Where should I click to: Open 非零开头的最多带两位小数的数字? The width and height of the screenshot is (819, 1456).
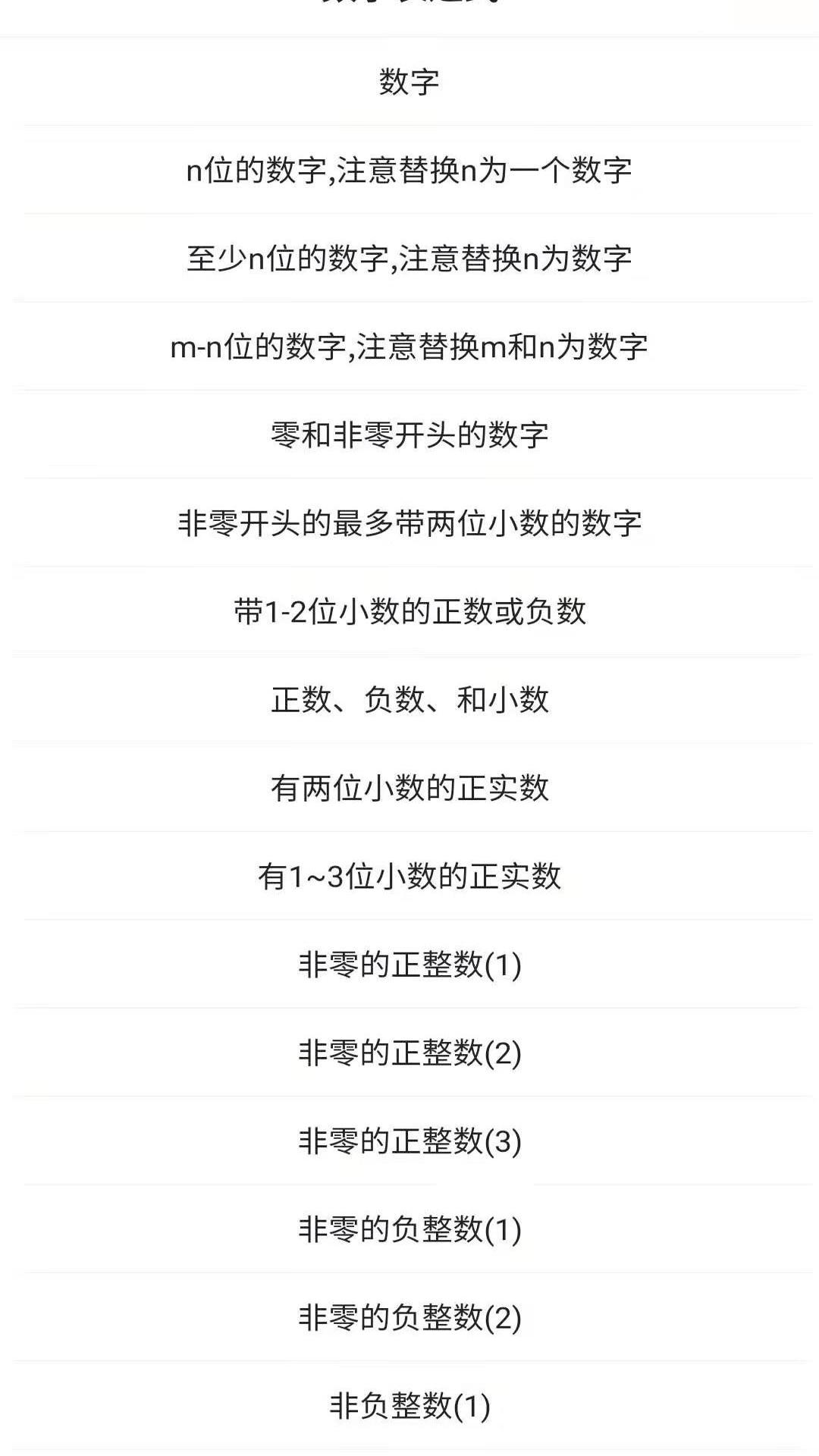click(x=409, y=523)
